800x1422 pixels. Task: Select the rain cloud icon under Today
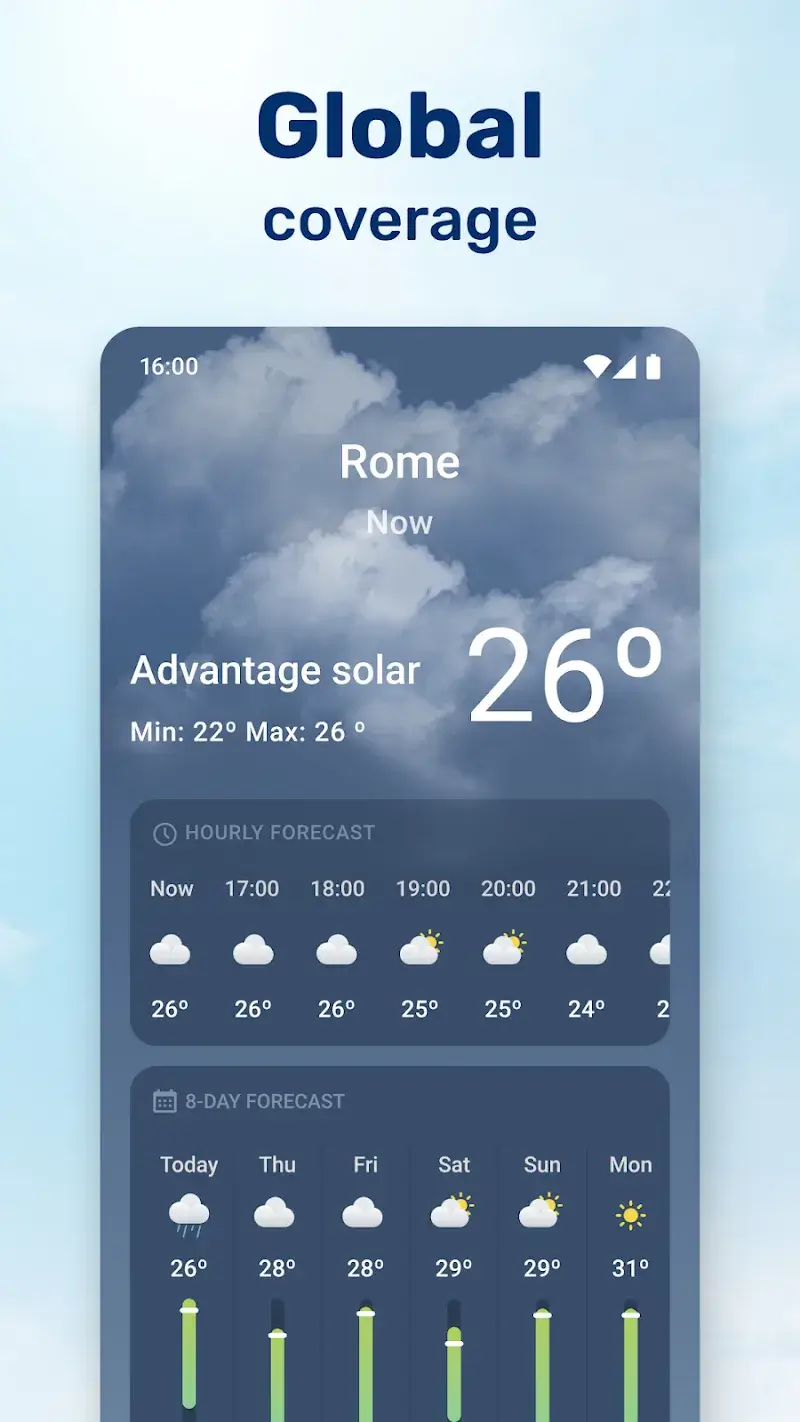coord(188,1211)
